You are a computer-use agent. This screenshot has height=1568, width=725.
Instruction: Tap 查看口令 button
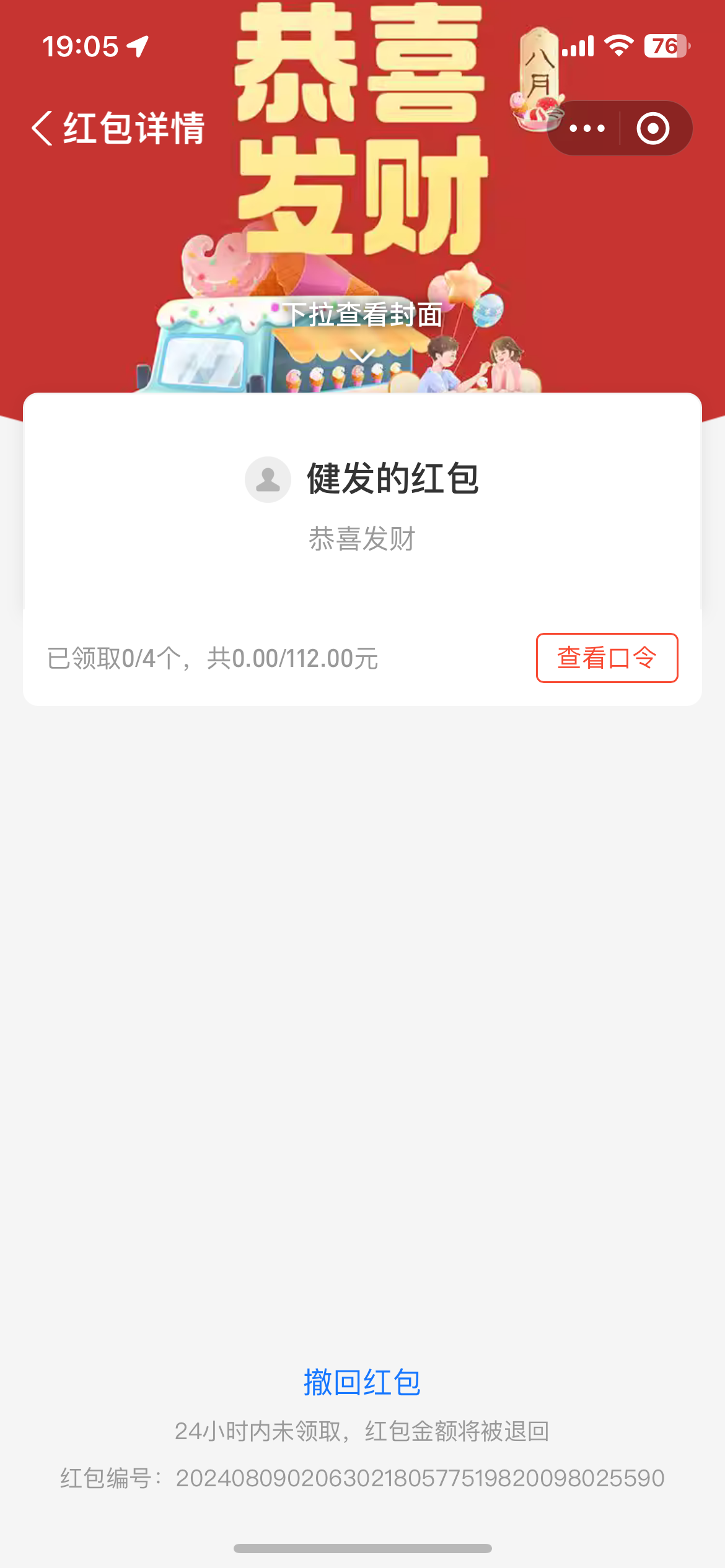tap(607, 658)
